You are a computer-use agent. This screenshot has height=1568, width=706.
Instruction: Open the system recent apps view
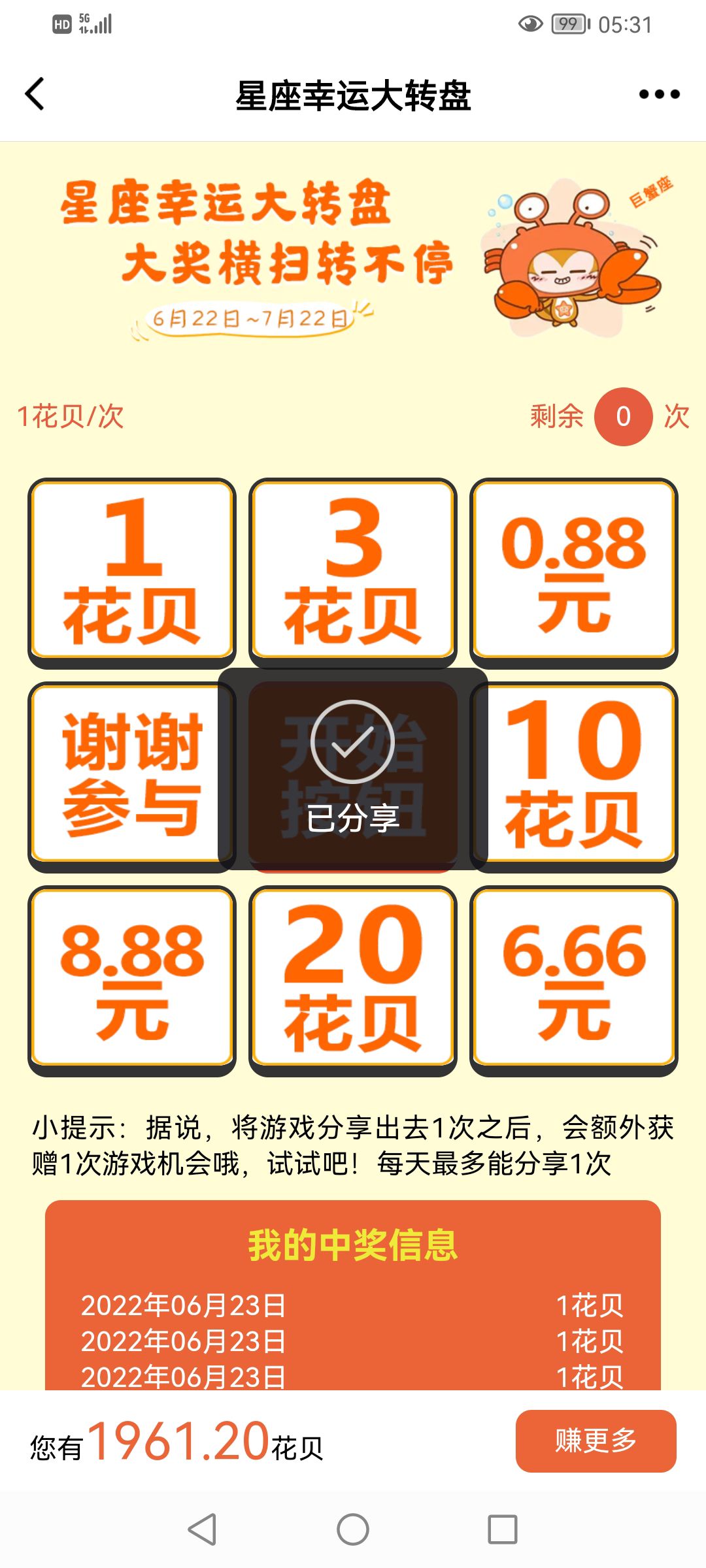(x=502, y=1529)
